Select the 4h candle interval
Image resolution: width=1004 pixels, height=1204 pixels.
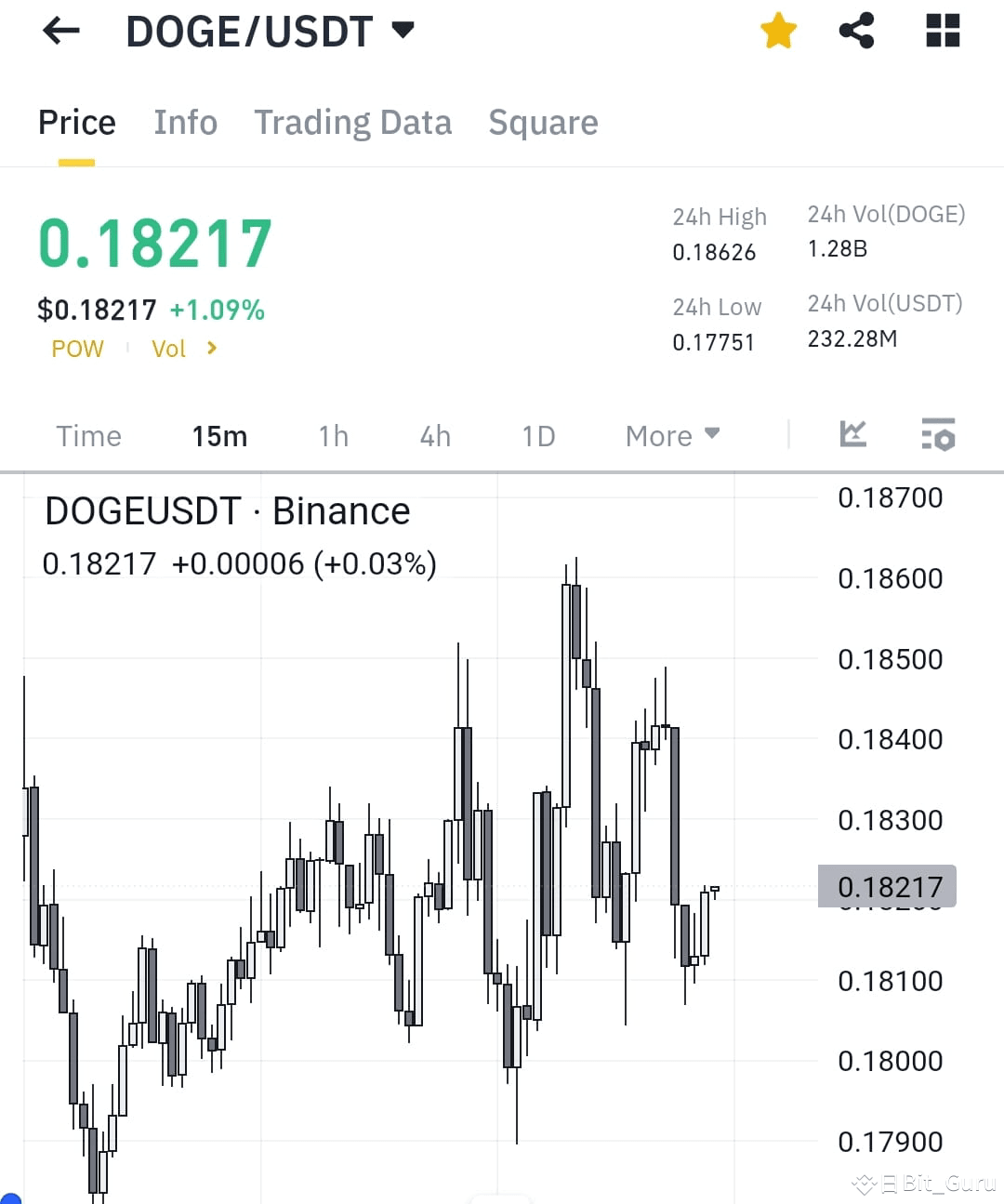point(434,435)
